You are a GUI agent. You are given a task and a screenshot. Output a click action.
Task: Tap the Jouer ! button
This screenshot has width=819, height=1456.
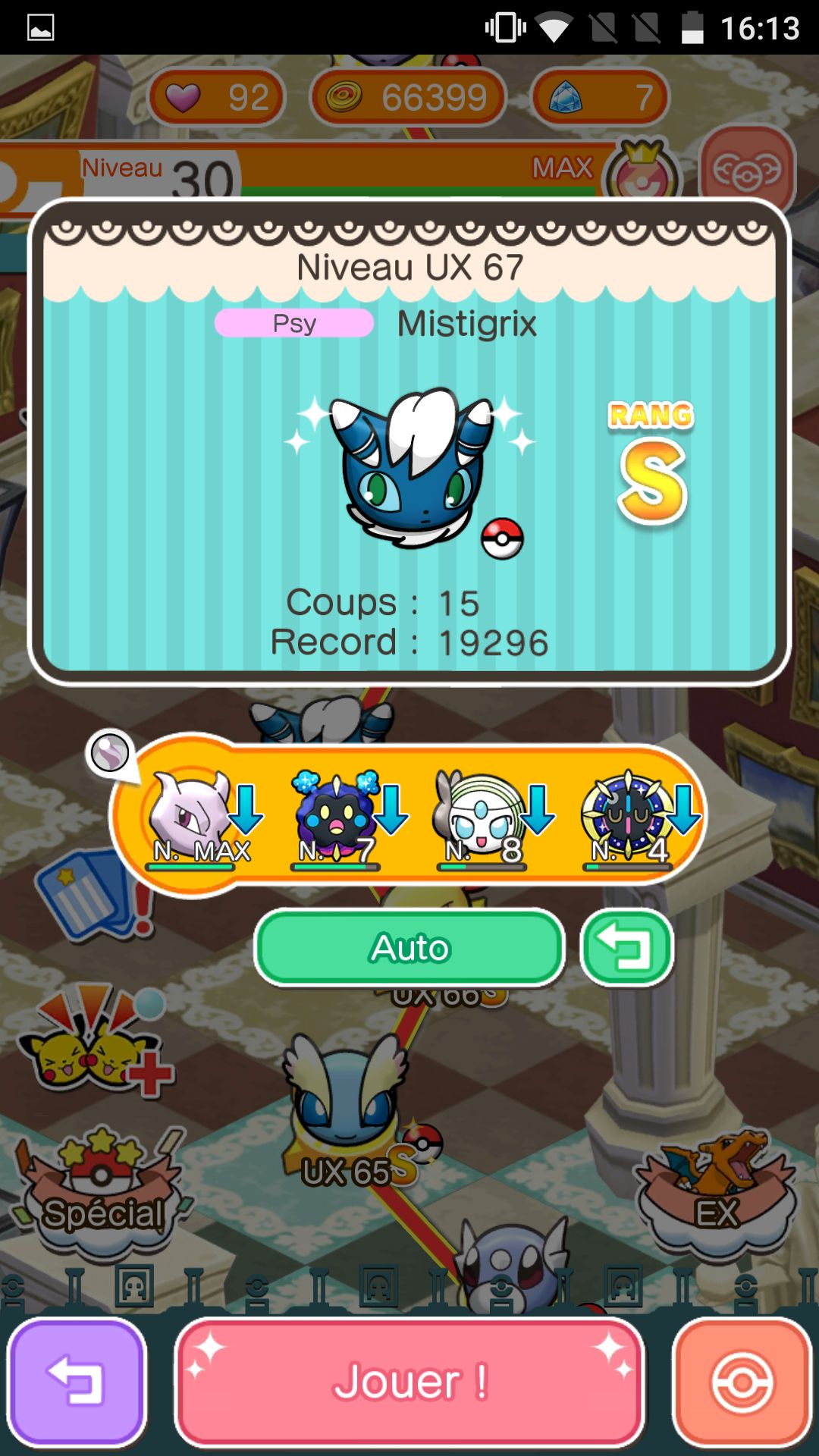pyautogui.click(x=409, y=1382)
